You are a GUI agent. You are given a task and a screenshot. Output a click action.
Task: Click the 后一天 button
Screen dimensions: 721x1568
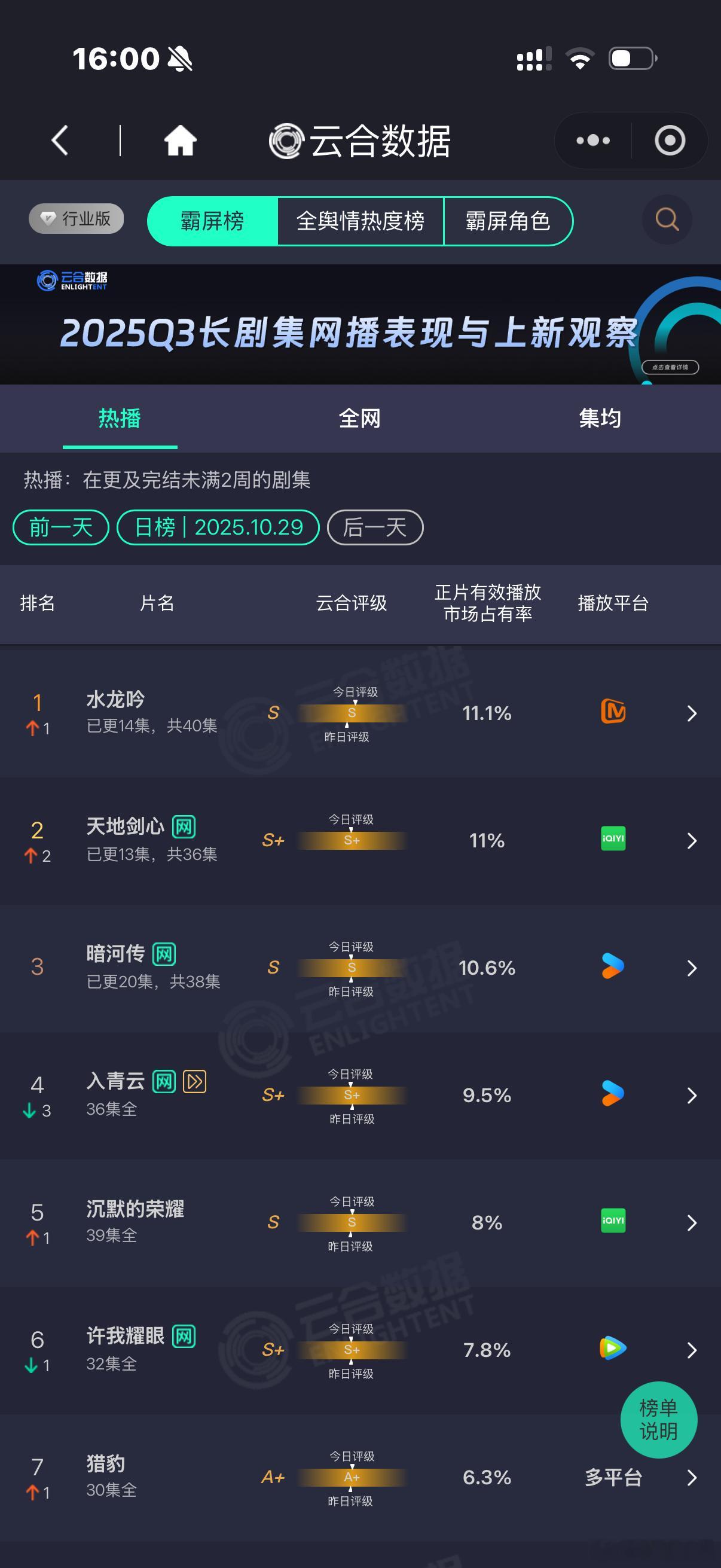point(375,527)
